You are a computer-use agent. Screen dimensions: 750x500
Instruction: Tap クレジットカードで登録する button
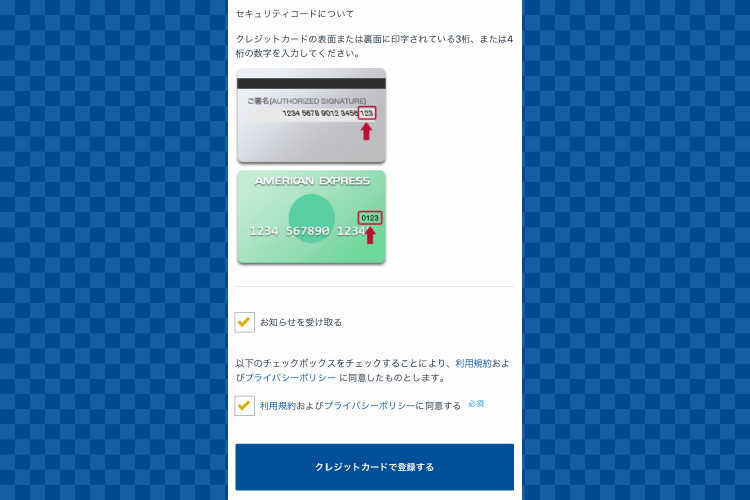coord(374,467)
